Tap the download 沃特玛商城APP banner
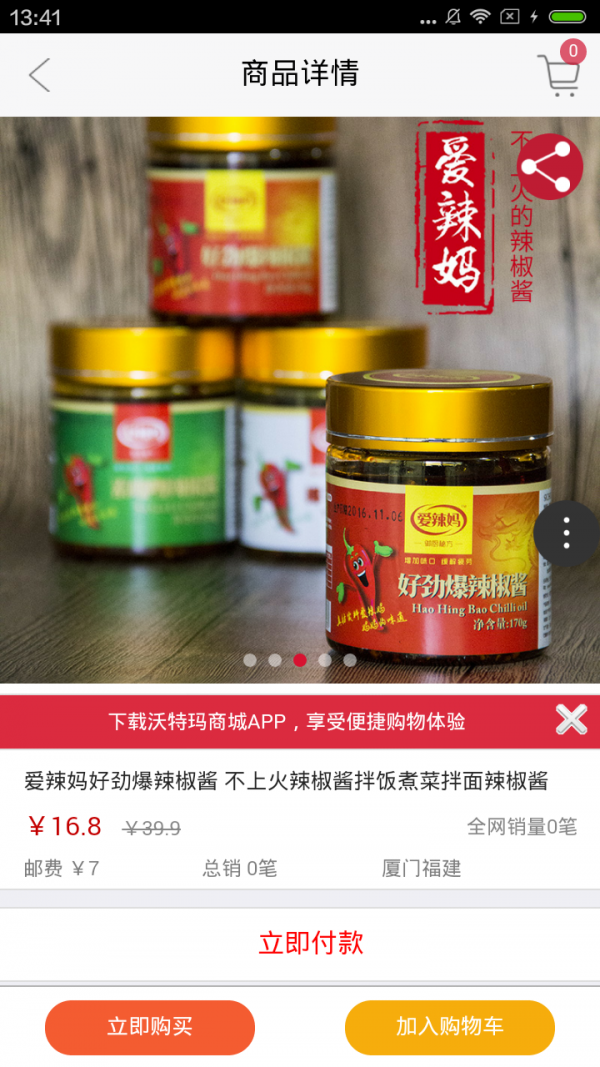Screen dimensions: 600x1067 (287, 722)
